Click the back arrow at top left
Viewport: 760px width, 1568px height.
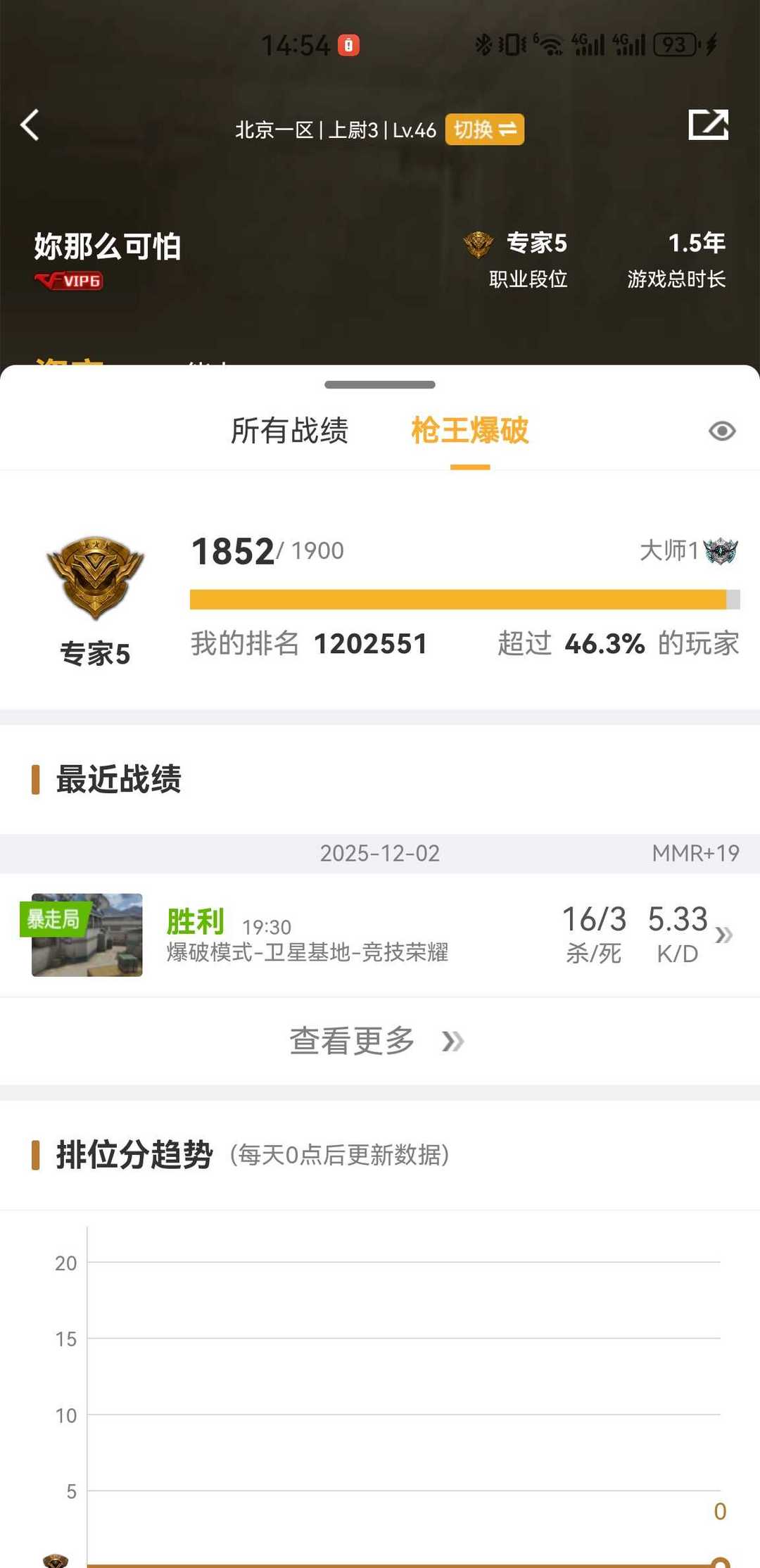(x=30, y=125)
